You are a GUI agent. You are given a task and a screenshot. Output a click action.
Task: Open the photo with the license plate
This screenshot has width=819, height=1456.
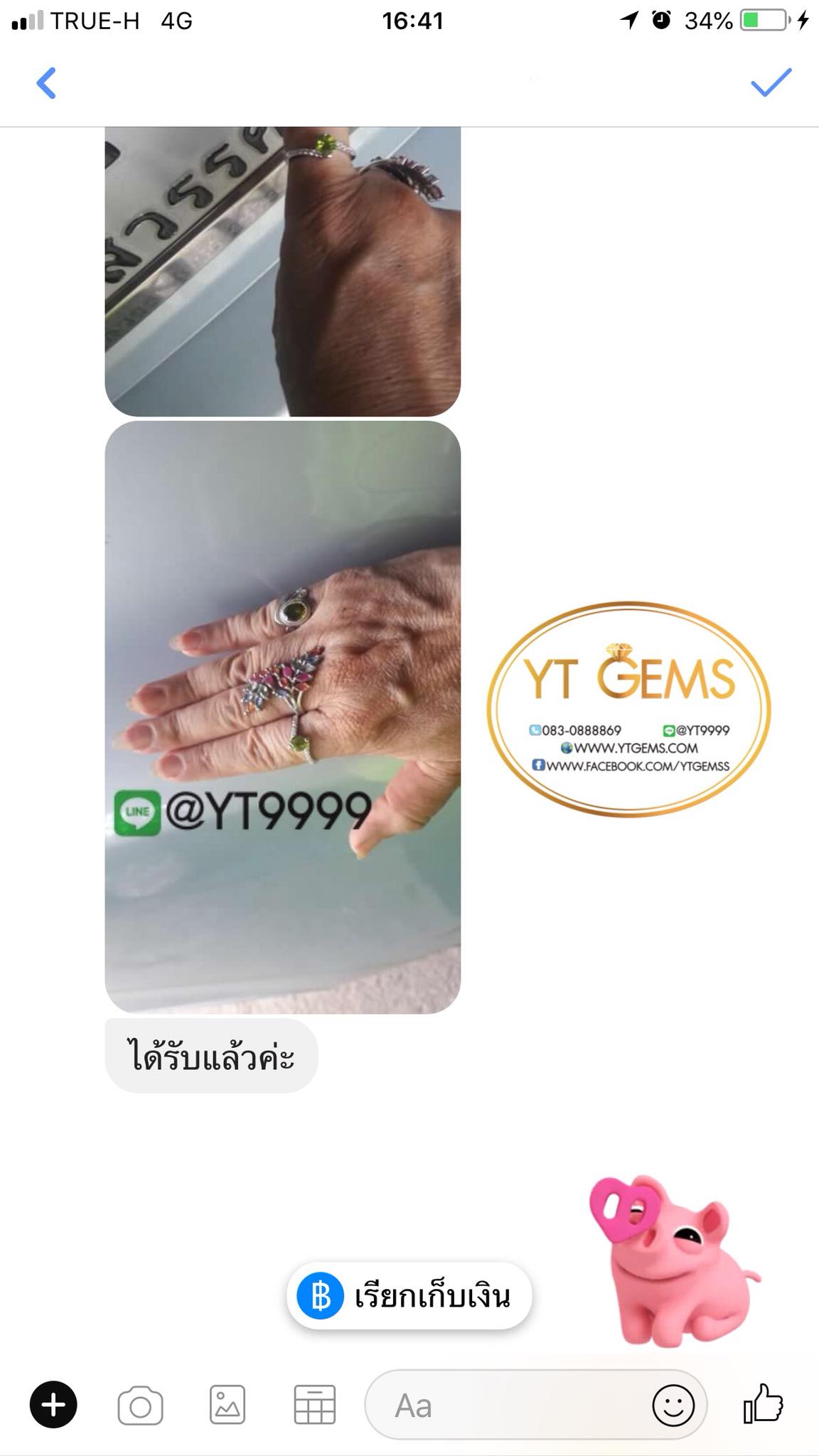[x=283, y=271]
